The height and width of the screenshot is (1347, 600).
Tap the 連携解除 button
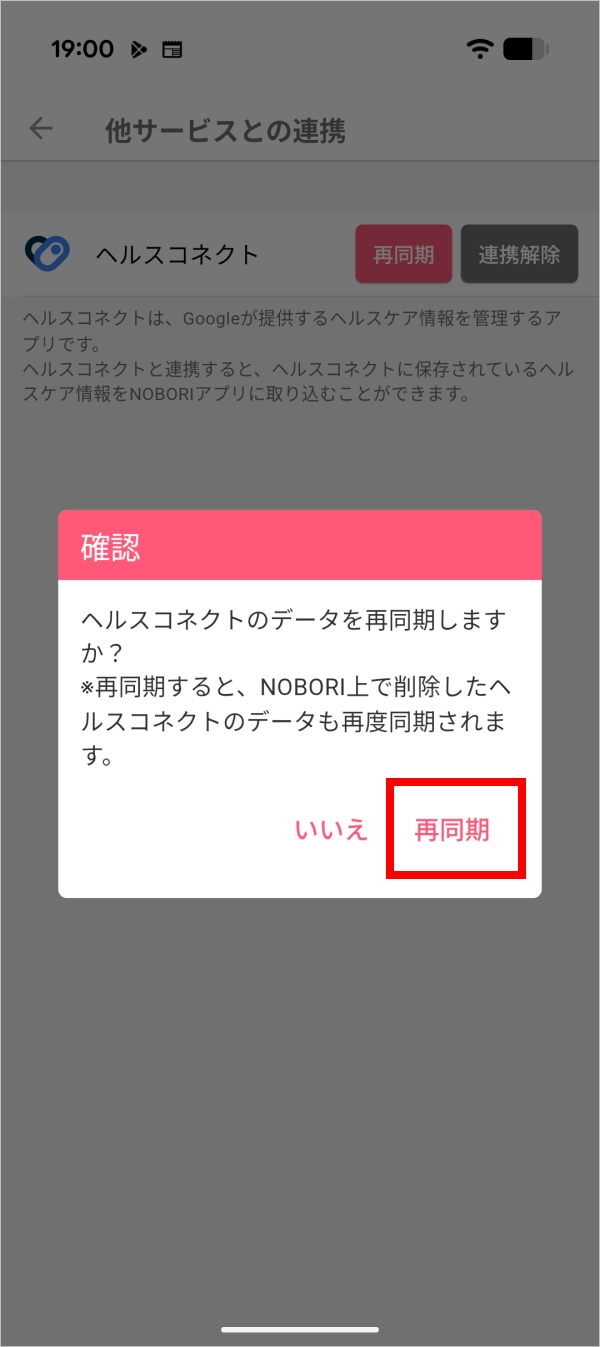[519, 254]
